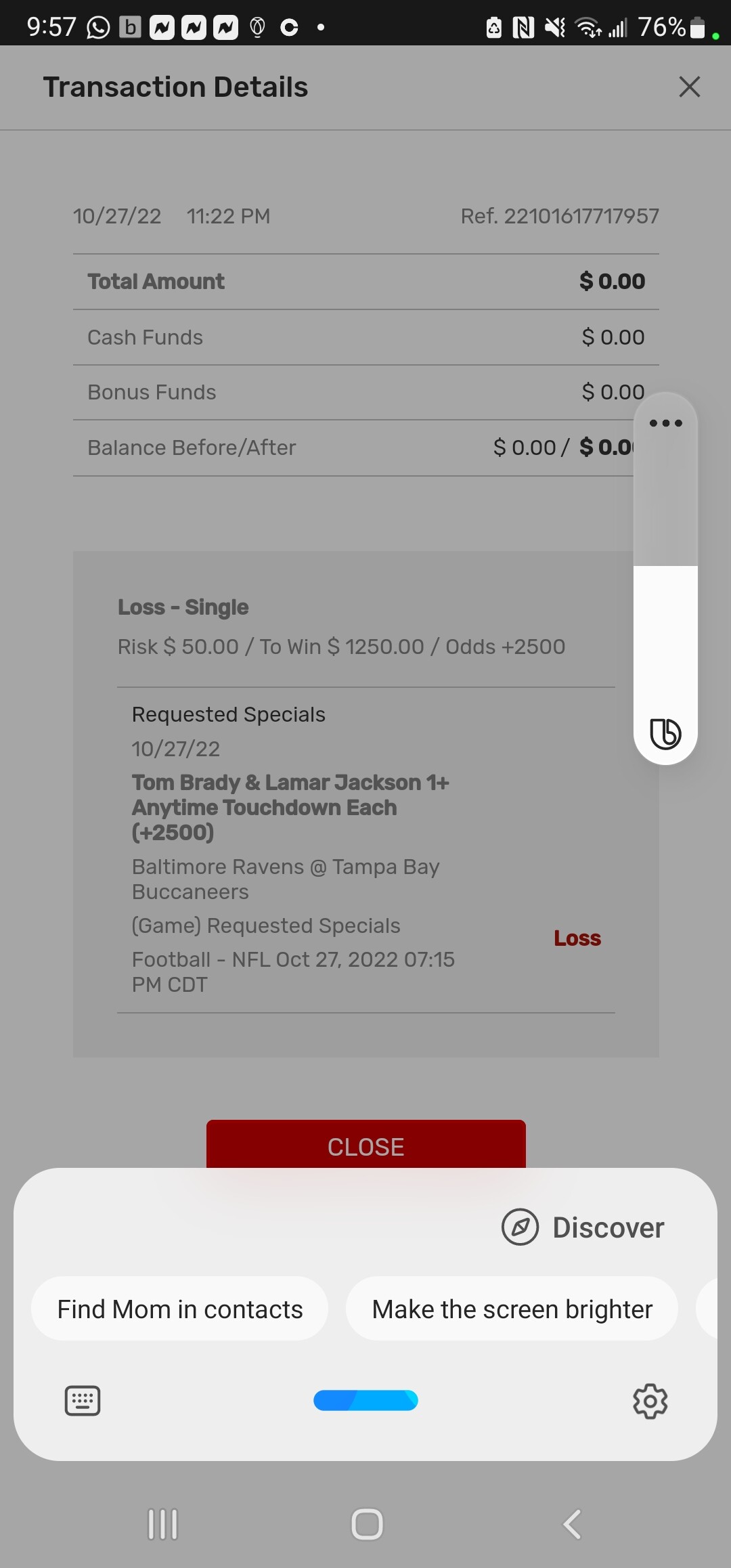Open Bixby settings gear
The width and height of the screenshot is (731, 1568).
pos(650,1401)
